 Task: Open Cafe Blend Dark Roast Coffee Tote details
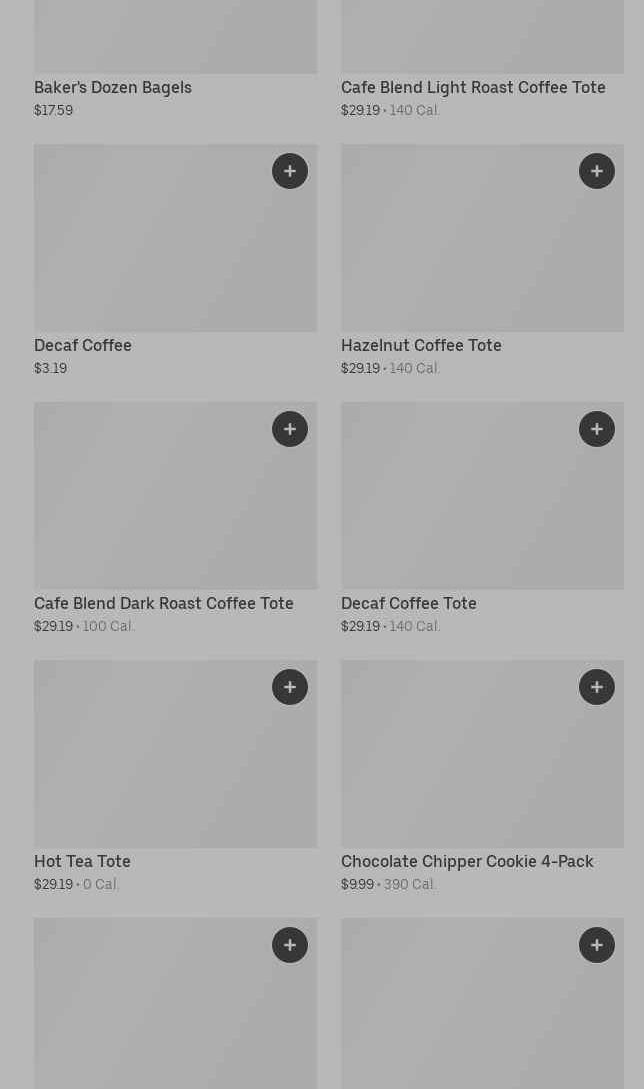tap(164, 604)
